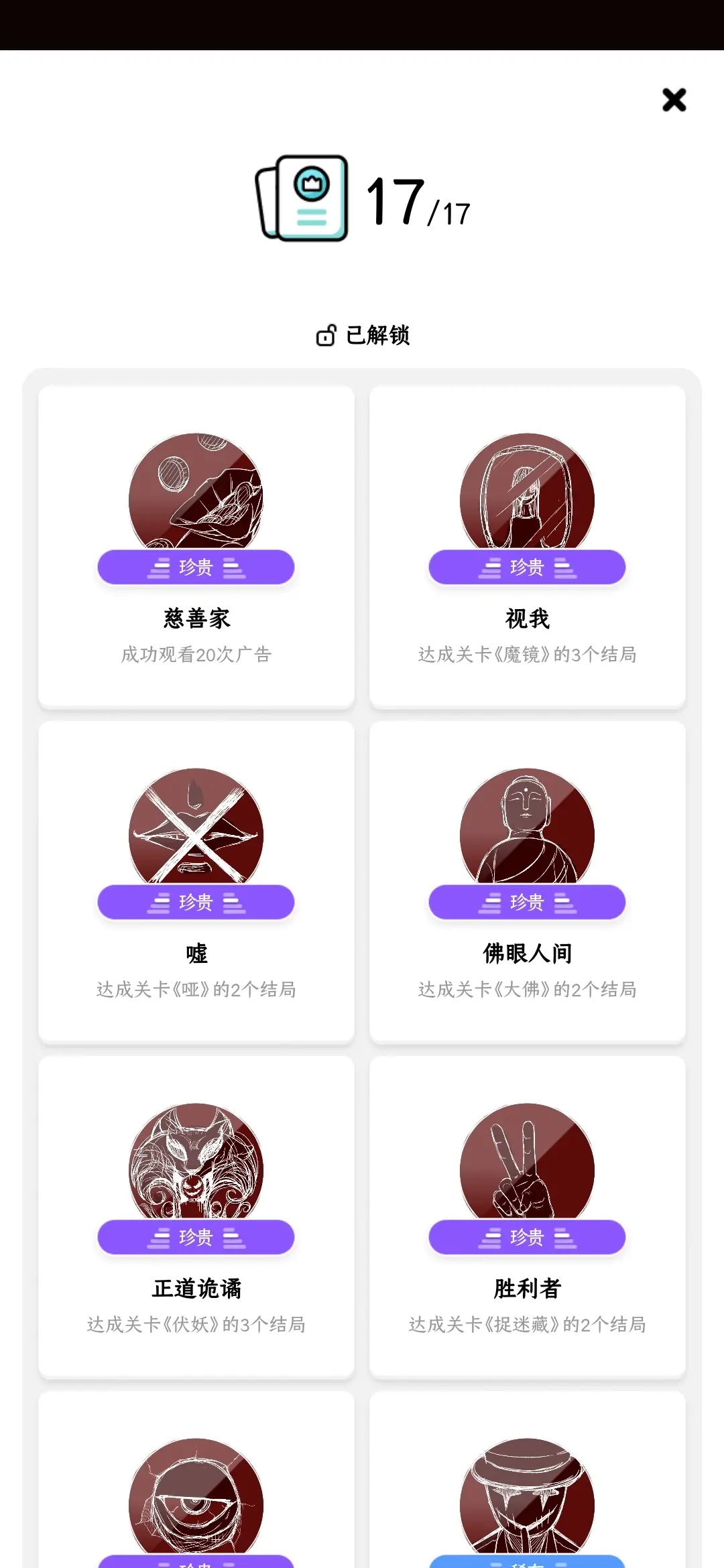Screen dimensions: 724x1568
Task: Close the achievements screen
Action: 674,100
